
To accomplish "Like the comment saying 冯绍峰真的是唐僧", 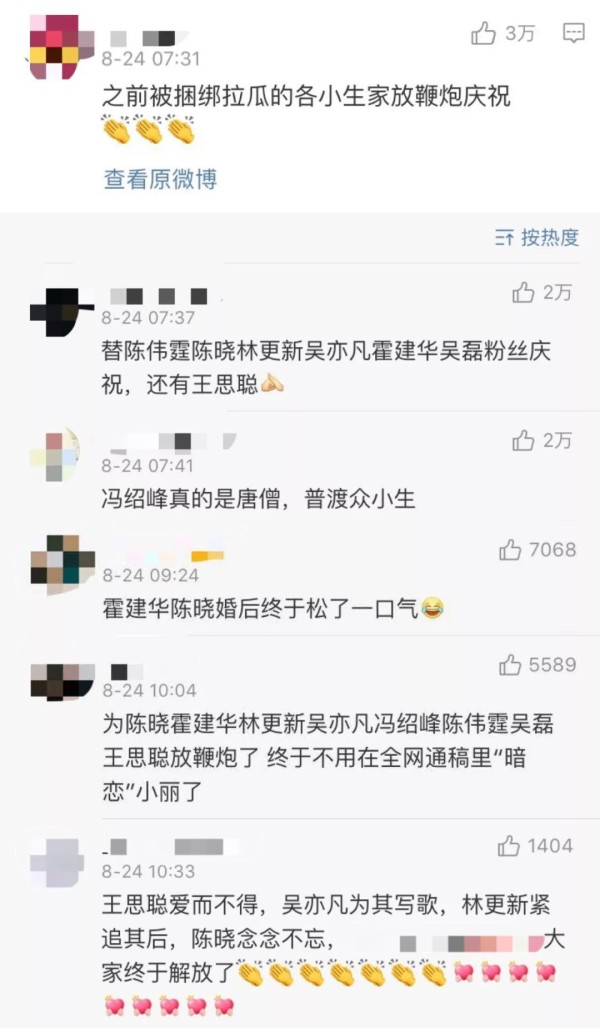I will click(x=524, y=440).
